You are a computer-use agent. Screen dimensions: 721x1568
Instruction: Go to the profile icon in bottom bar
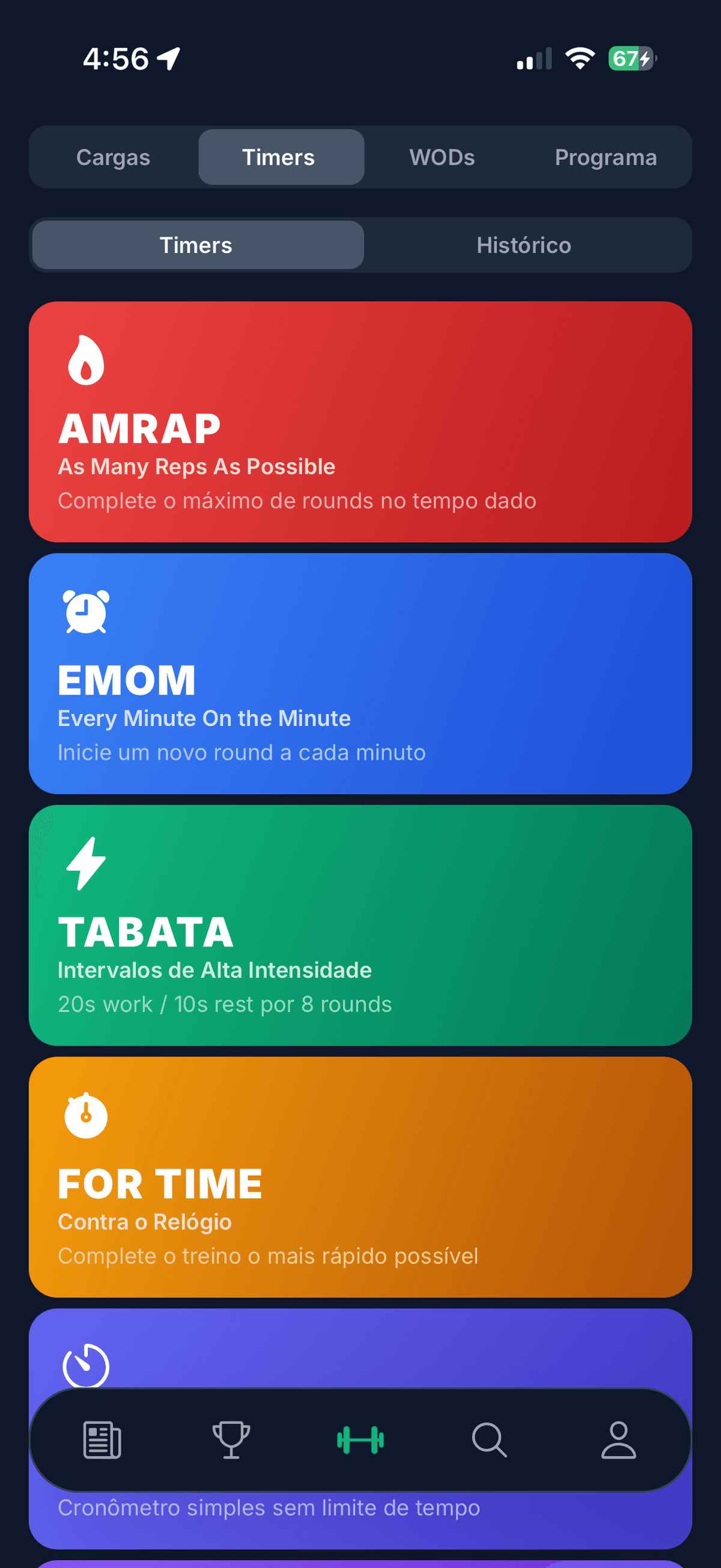618,1440
